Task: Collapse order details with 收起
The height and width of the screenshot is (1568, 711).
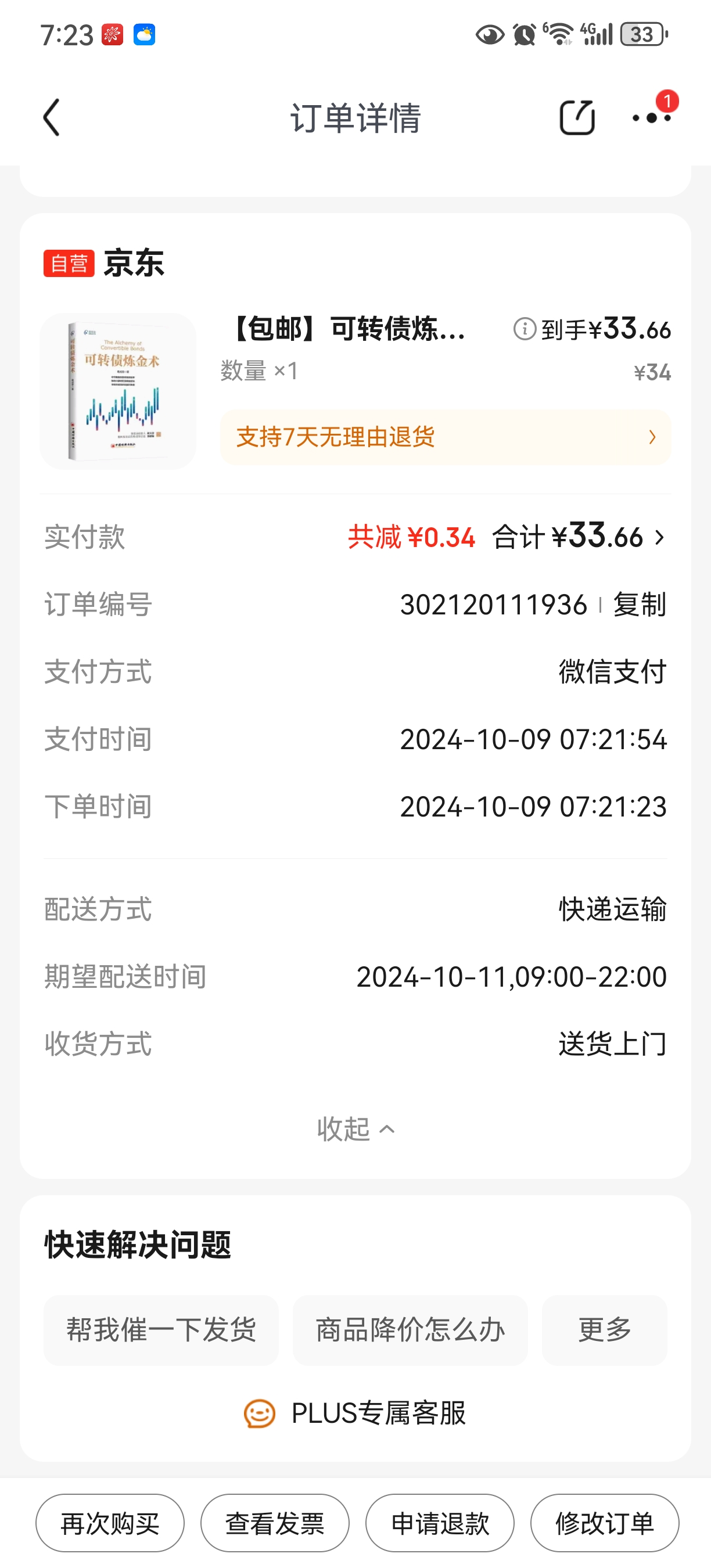Action: pos(355,1130)
